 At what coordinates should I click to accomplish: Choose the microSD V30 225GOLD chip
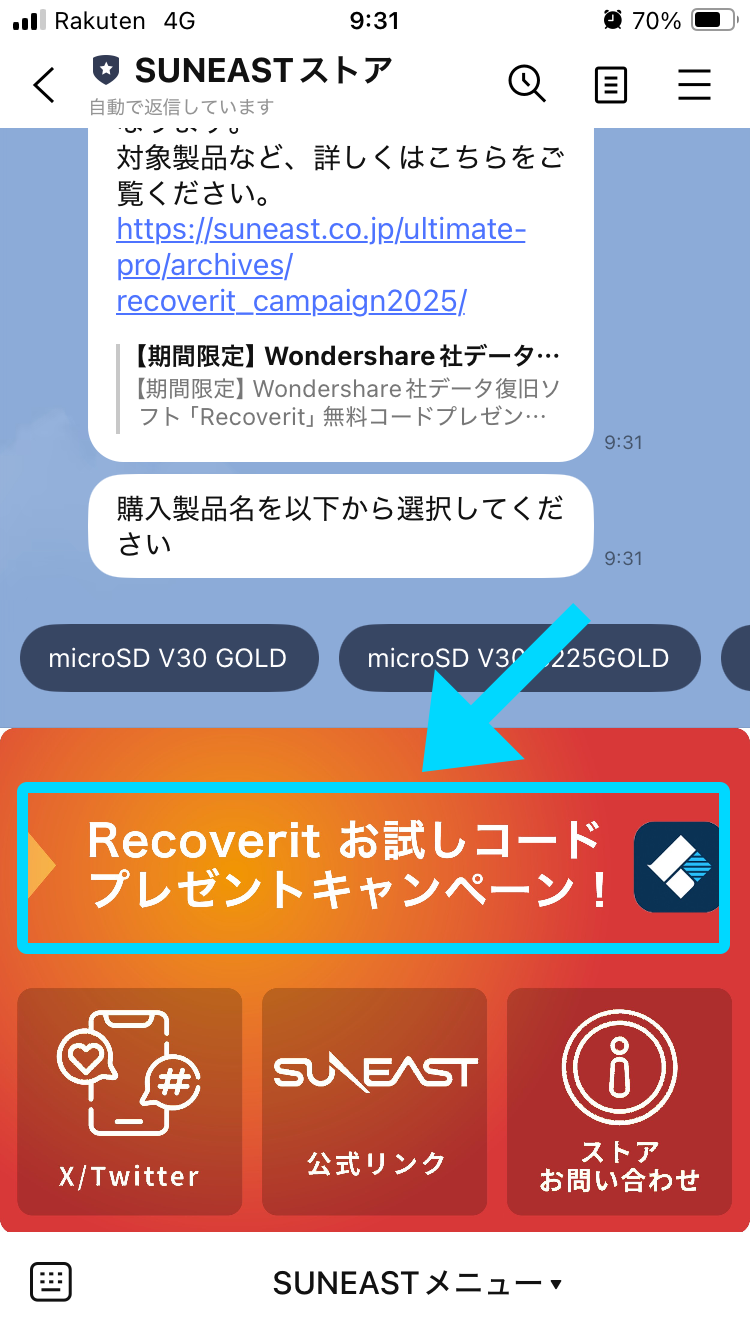[x=518, y=658]
